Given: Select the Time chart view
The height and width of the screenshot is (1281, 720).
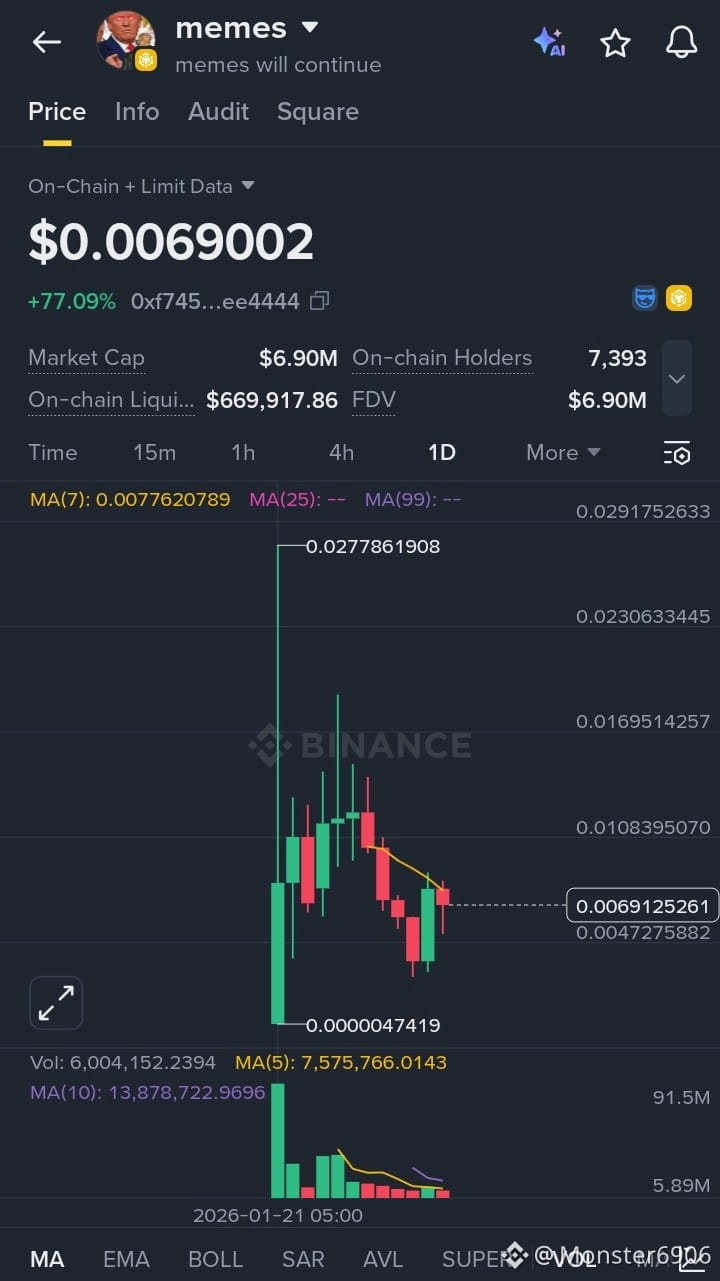Looking at the screenshot, I should click(x=52, y=452).
